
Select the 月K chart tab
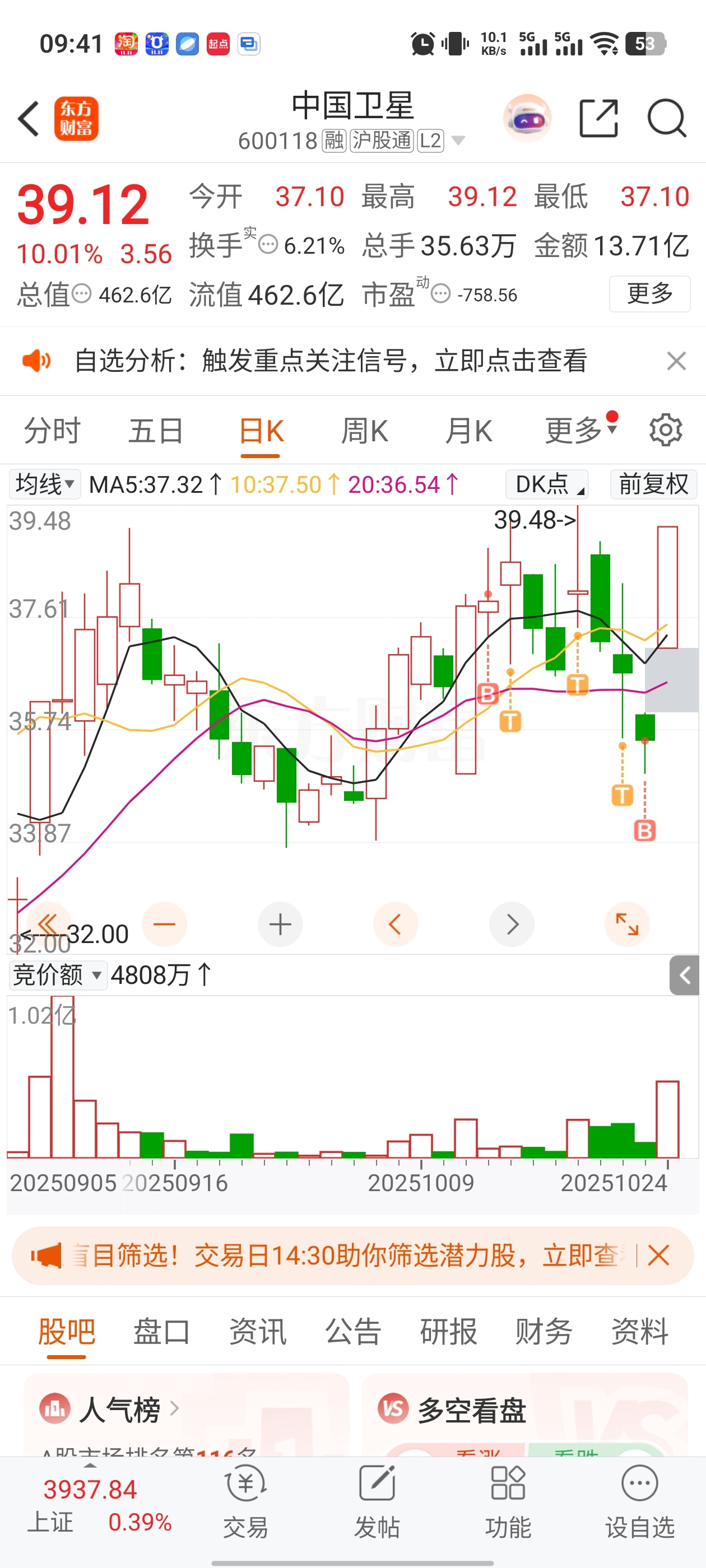[468, 431]
